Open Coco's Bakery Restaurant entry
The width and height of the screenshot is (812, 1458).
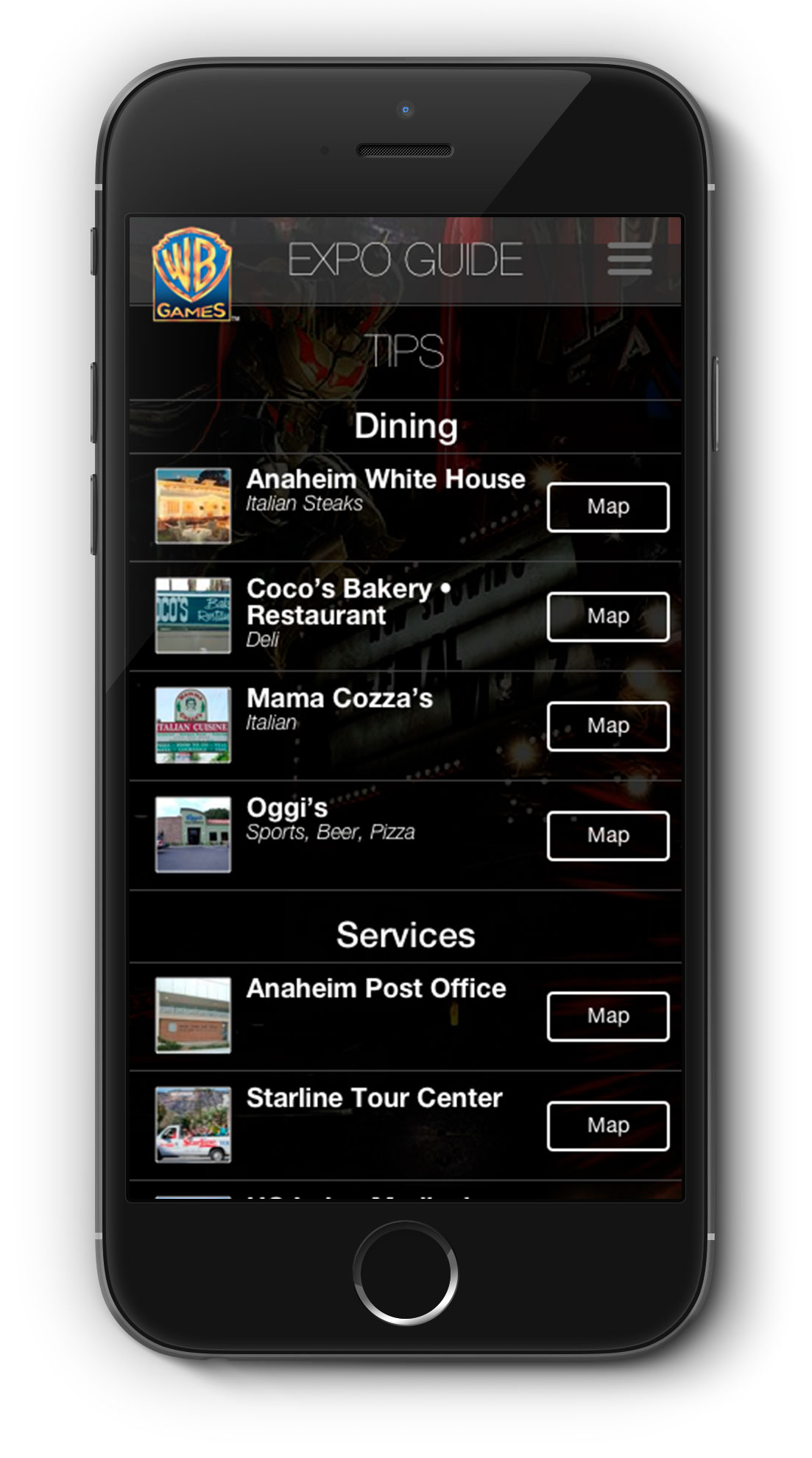click(406, 616)
